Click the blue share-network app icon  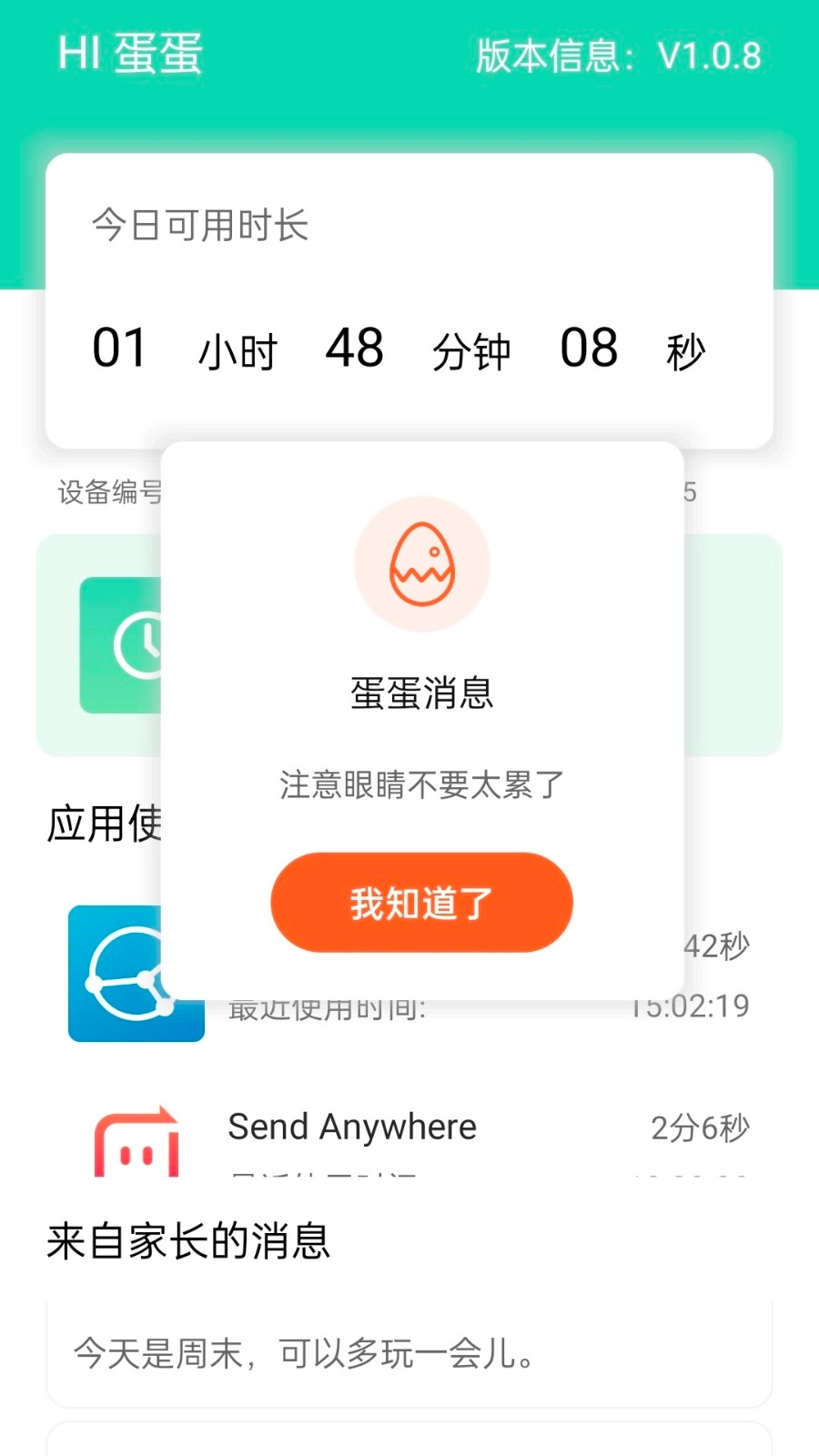click(135, 975)
